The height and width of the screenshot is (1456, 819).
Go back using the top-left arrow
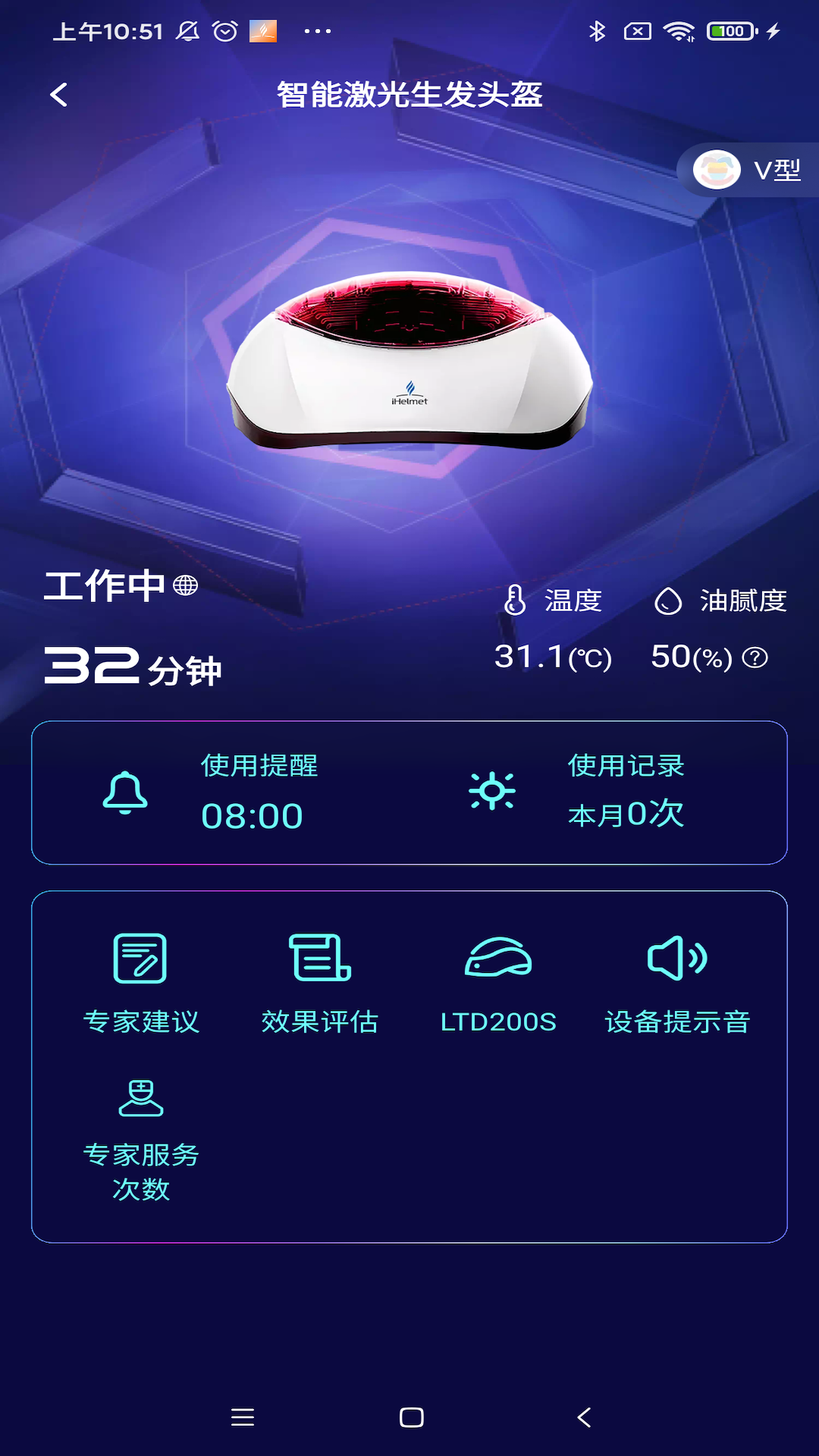click(x=58, y=93)
